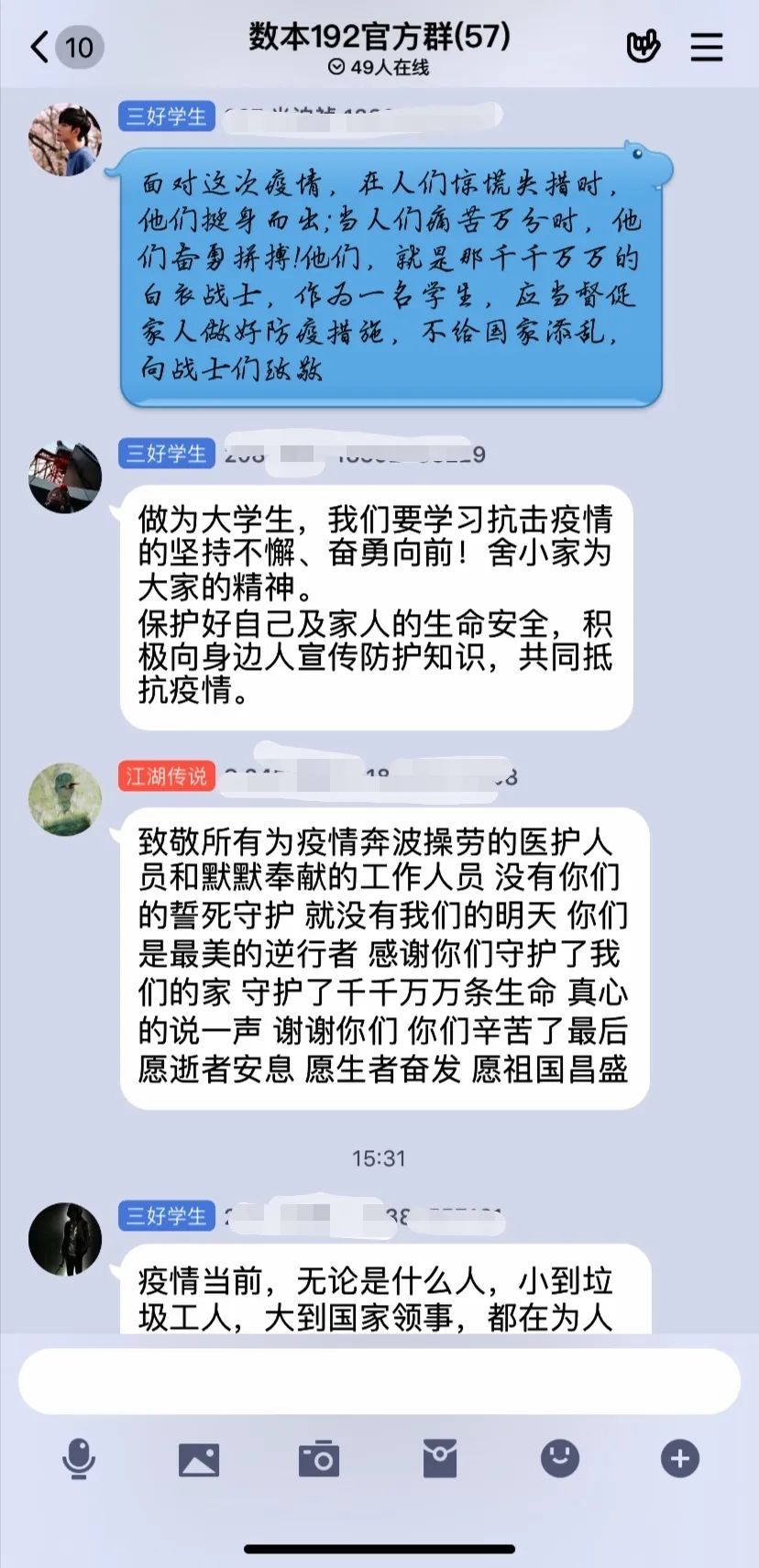Open the group menu with three lines
The width and height of the screenshot is (759, 1568).
tap(706, 47)
